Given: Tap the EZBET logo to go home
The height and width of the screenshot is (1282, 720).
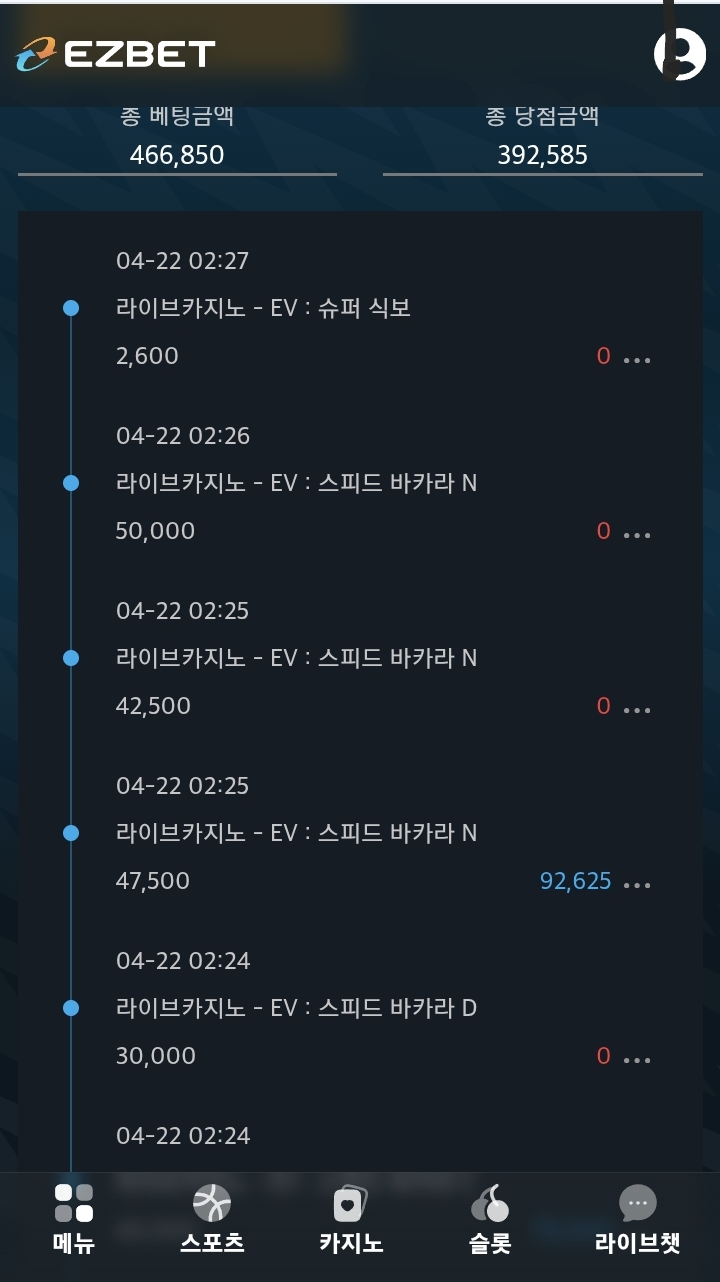Looking at the screenshot, I should [116, 54].
